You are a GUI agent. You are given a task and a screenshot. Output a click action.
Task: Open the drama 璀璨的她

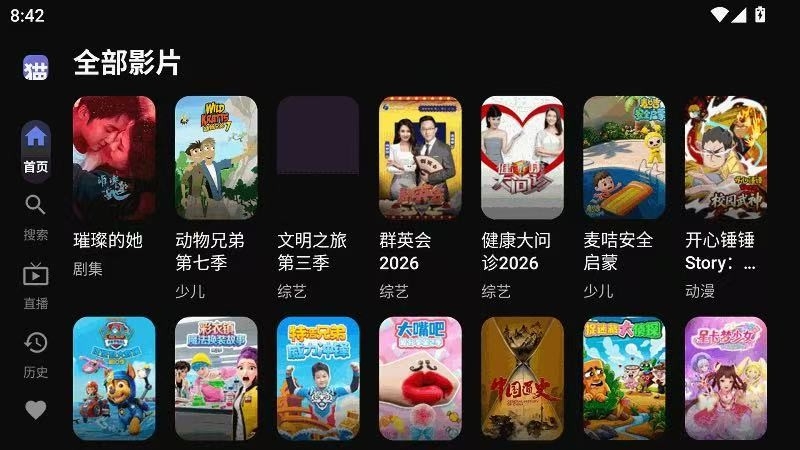(114, 157)
